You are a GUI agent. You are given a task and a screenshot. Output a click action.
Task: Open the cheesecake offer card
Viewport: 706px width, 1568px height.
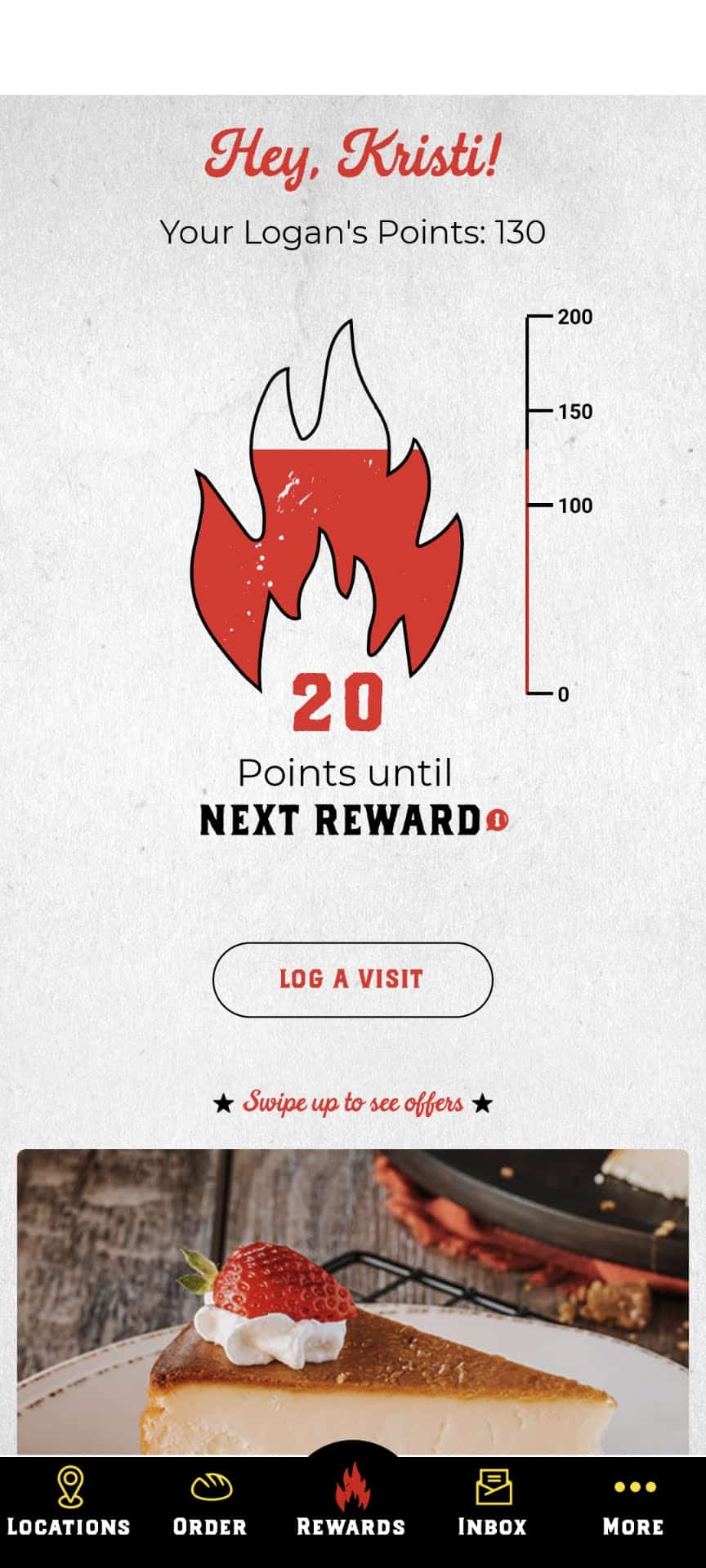[353, 1302]
